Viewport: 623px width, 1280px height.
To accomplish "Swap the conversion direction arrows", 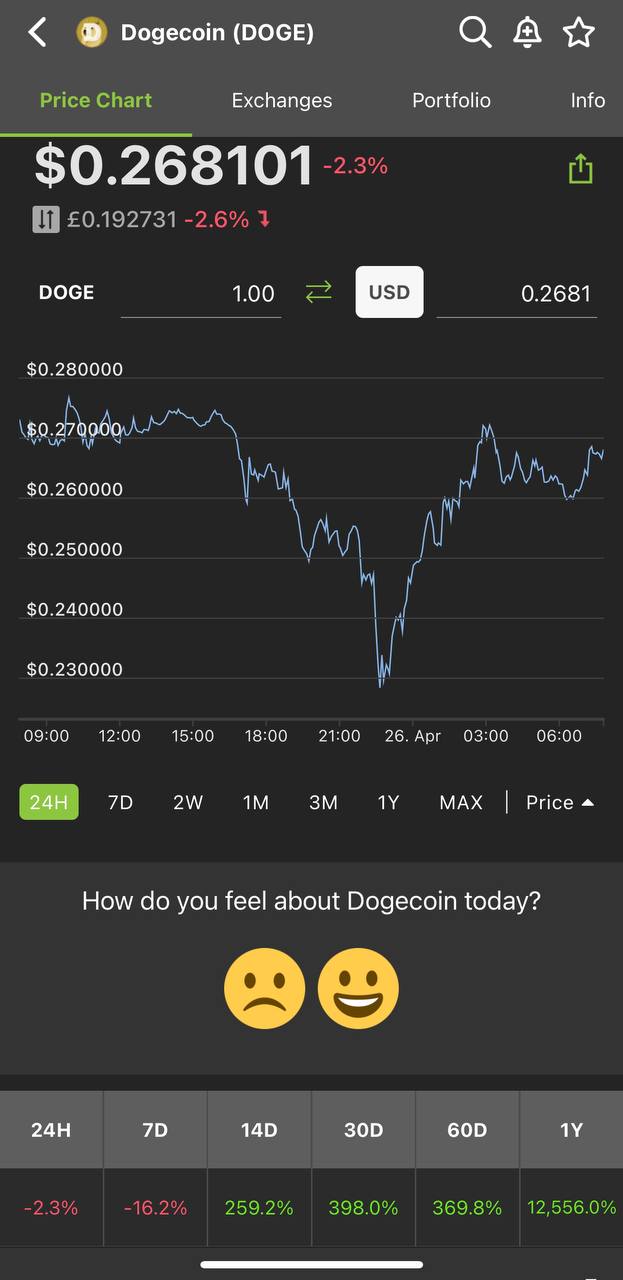I will point(318,292).
